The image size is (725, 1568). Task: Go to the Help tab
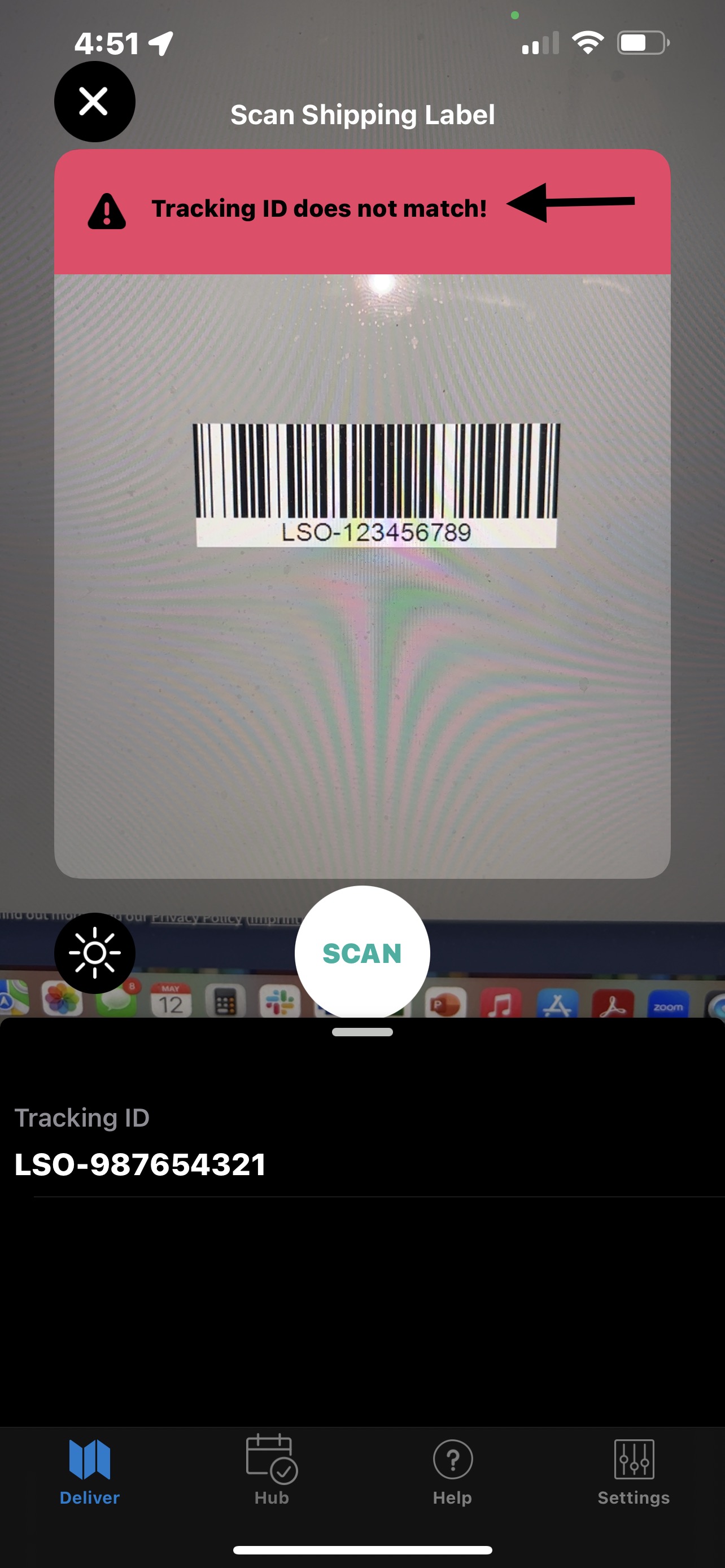[452, 1470]
